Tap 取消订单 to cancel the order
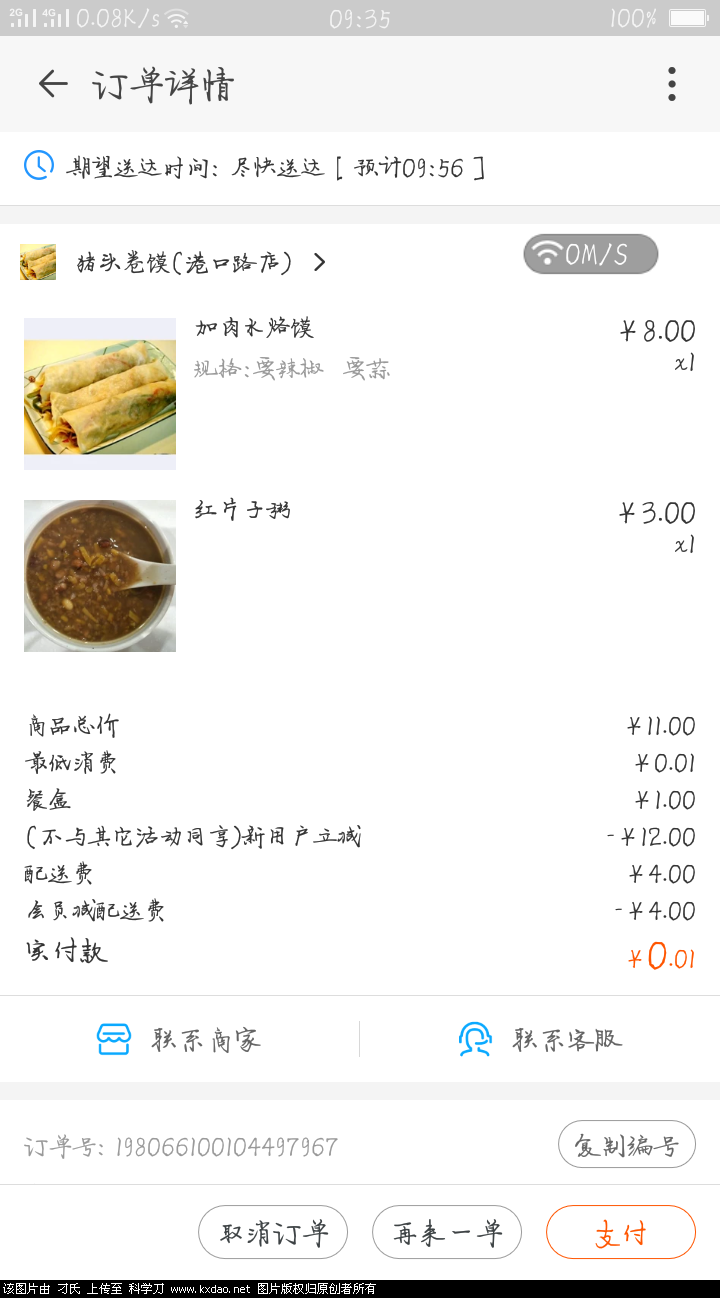The height and width of the screenshot is (1298, 720). (273, 1232)
